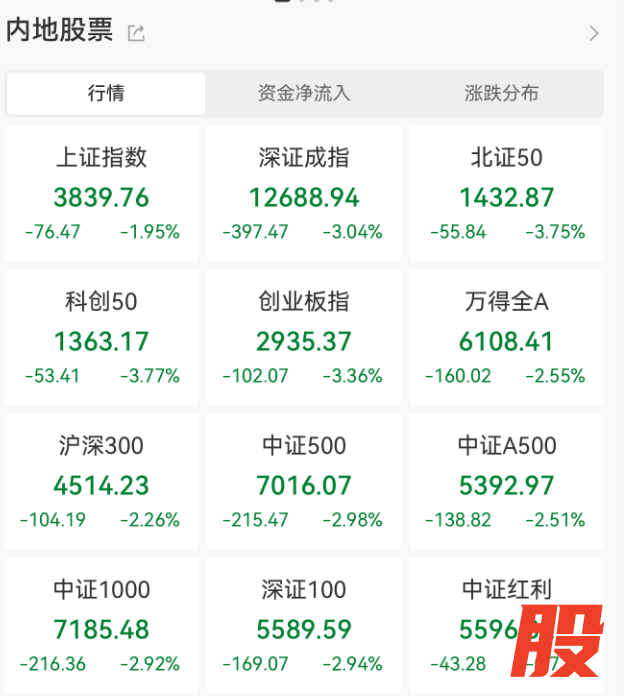Open the 科创50 index card
This screenshot has width=624, height=696.
(x=102, y=338)
